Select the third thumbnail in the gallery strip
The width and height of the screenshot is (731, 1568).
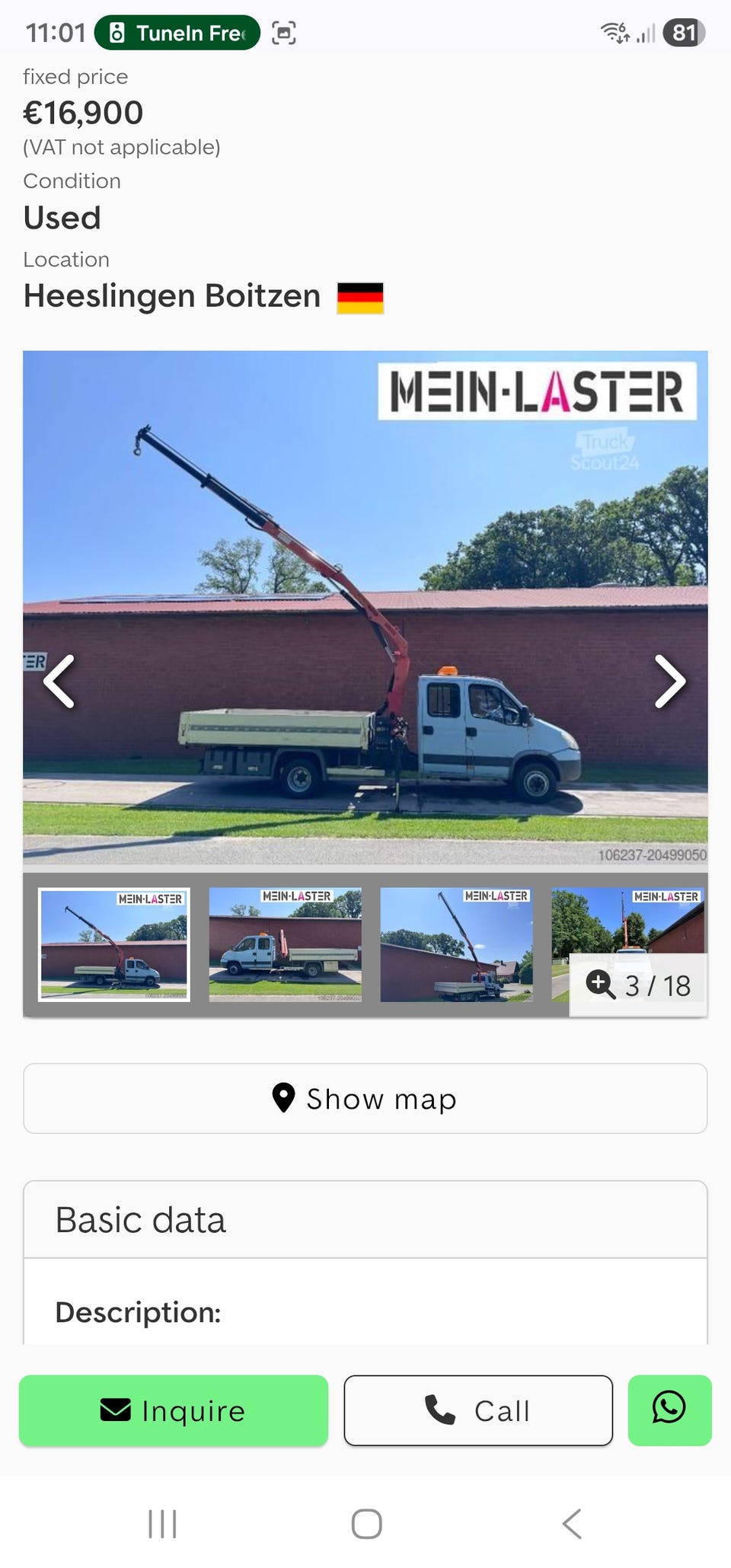tap(456, 944)
